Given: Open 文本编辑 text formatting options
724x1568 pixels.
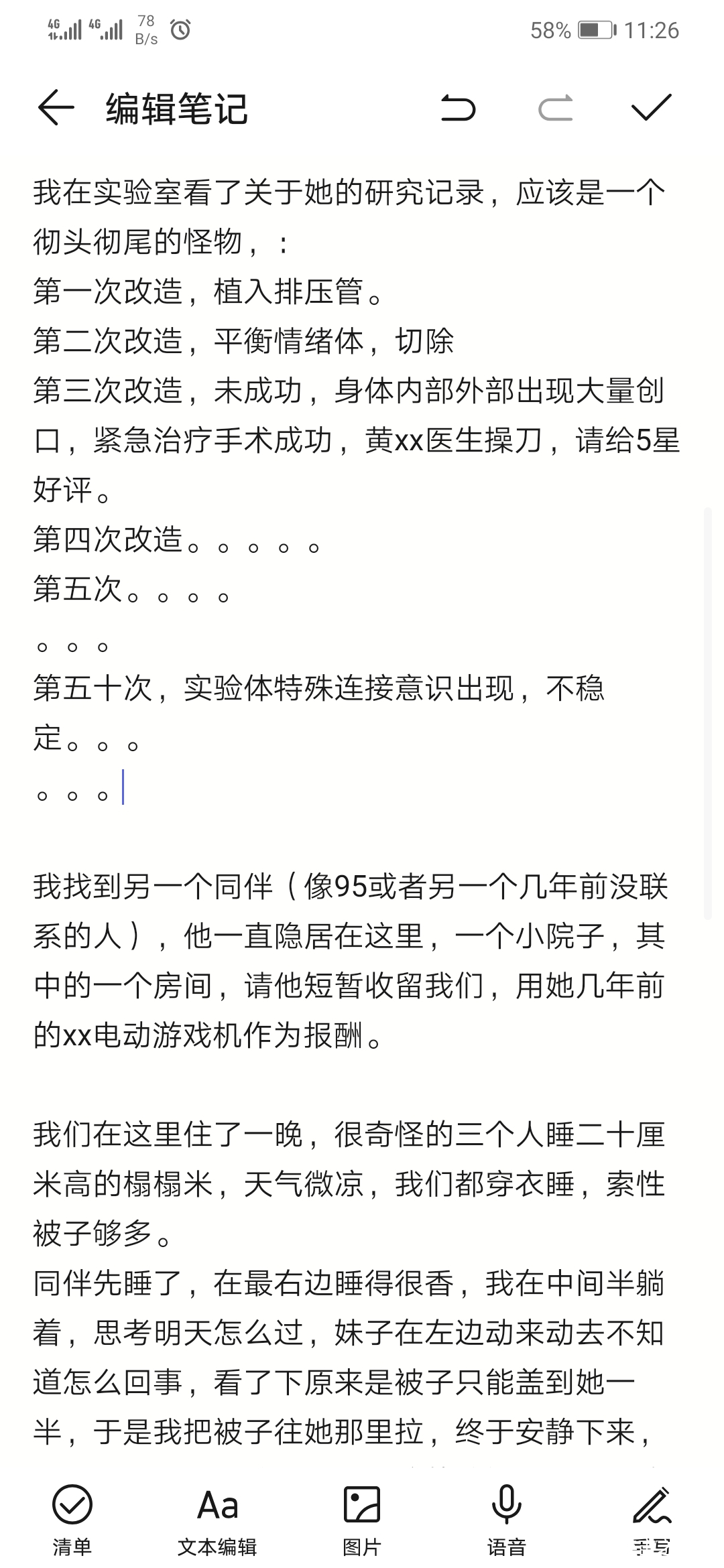Looking at the screenshot, I should click(x=217, y=1519).
